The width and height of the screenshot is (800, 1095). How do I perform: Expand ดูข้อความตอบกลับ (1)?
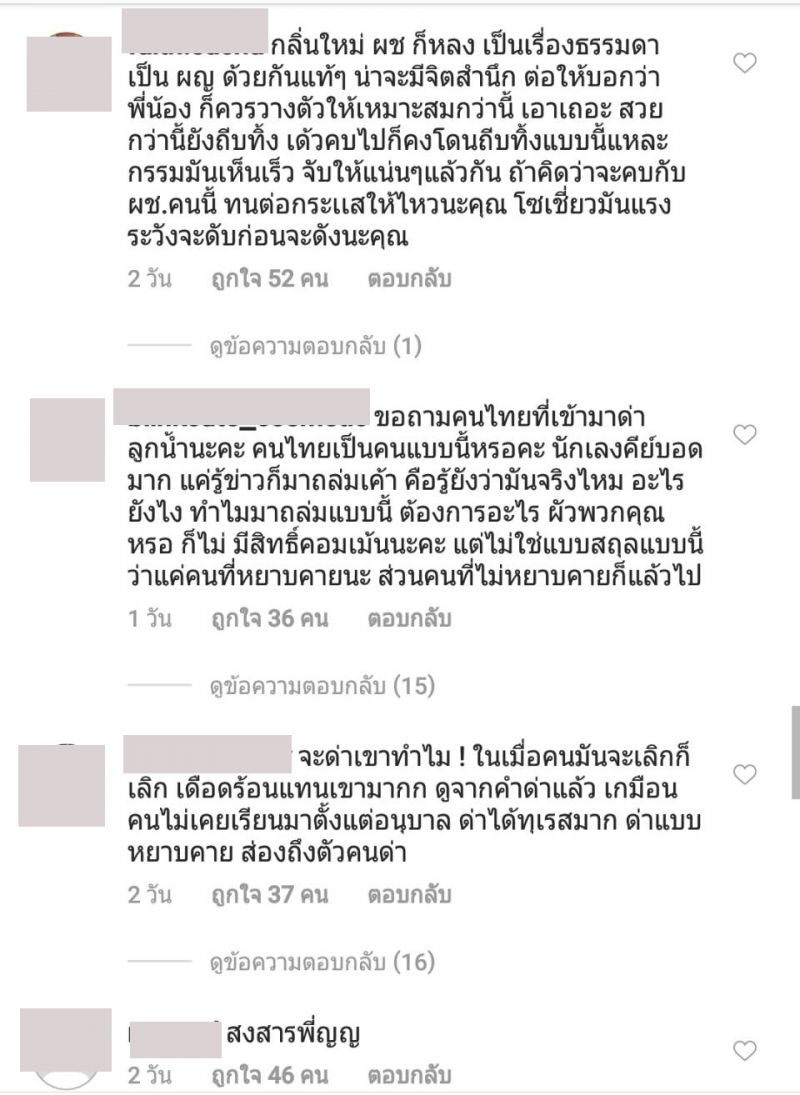coord(315,347)
